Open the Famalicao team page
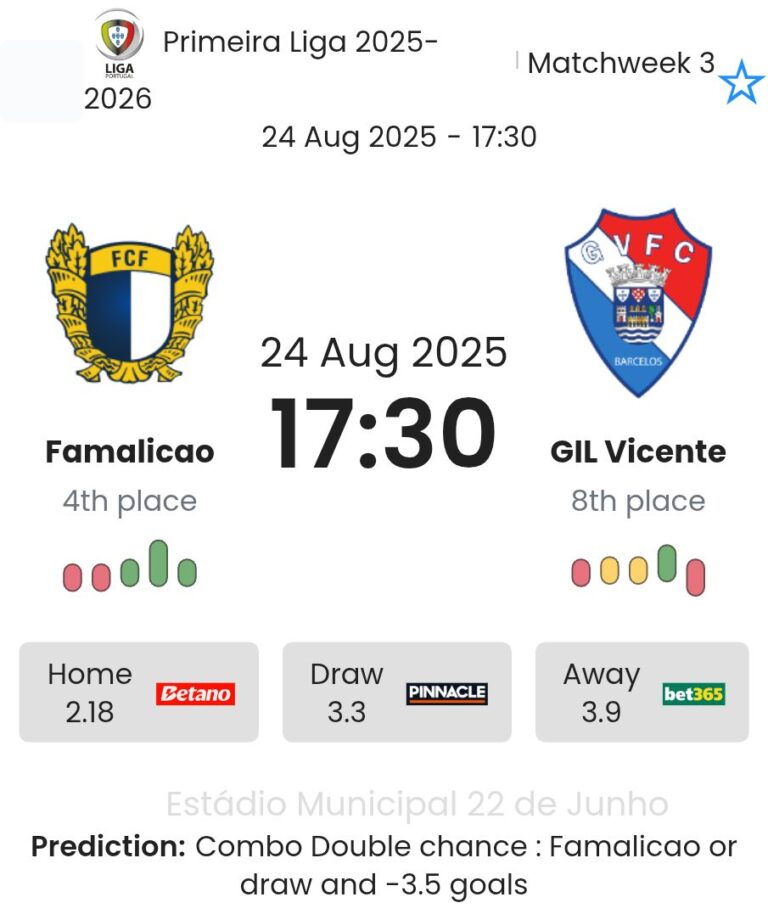768x914 pixels. click(129, 451)
